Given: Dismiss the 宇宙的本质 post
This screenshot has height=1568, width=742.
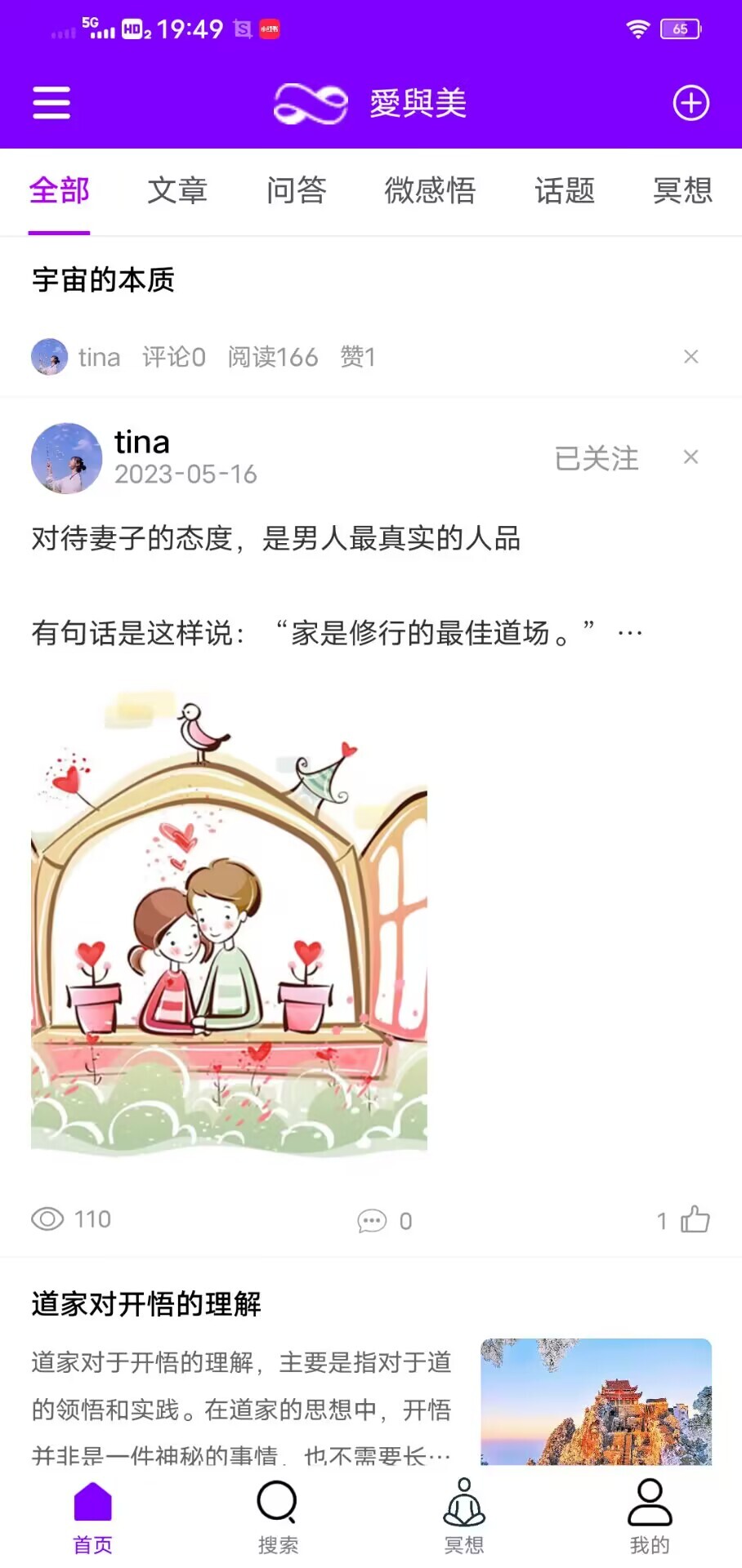Looking at the screenshot, I should point(691,357).
